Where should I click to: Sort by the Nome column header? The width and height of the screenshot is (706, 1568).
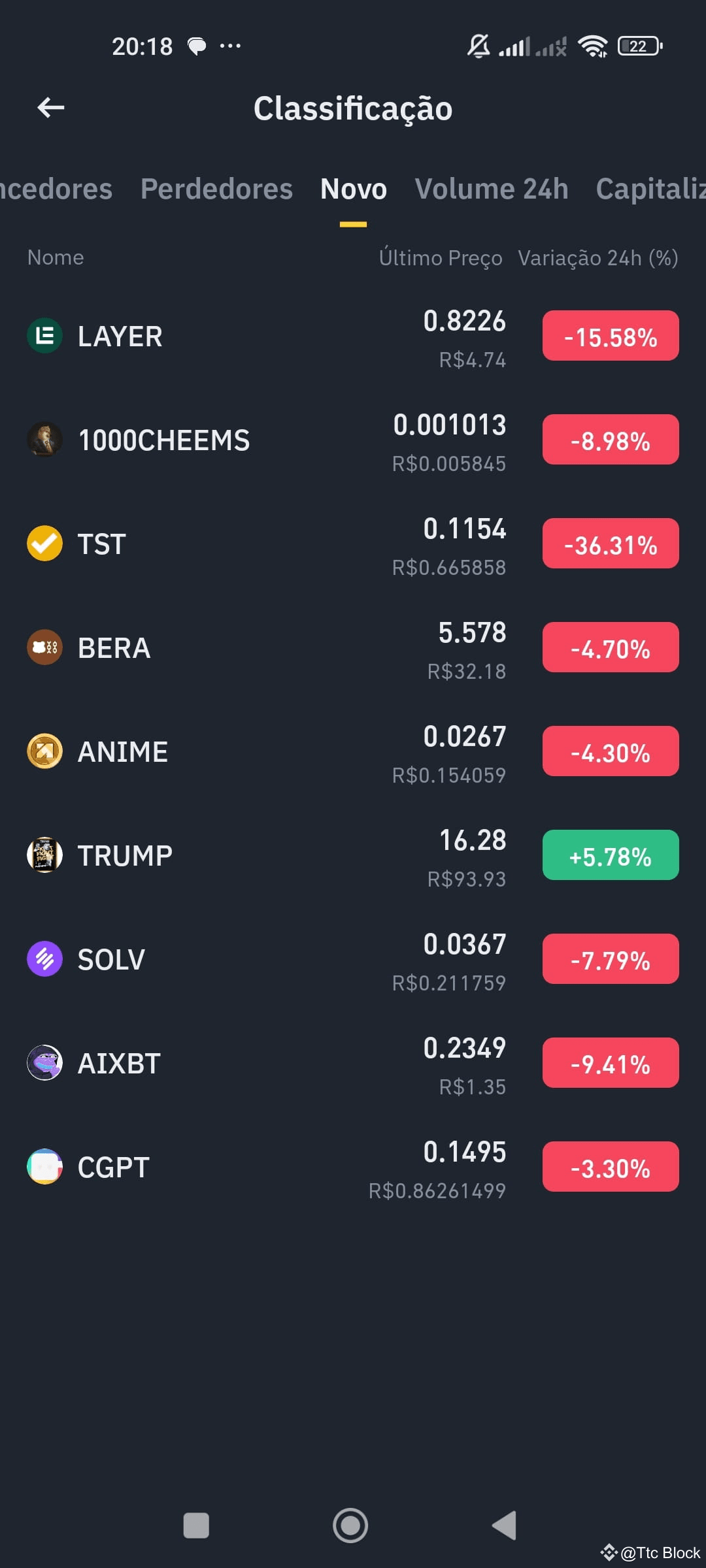coord(56,257)
